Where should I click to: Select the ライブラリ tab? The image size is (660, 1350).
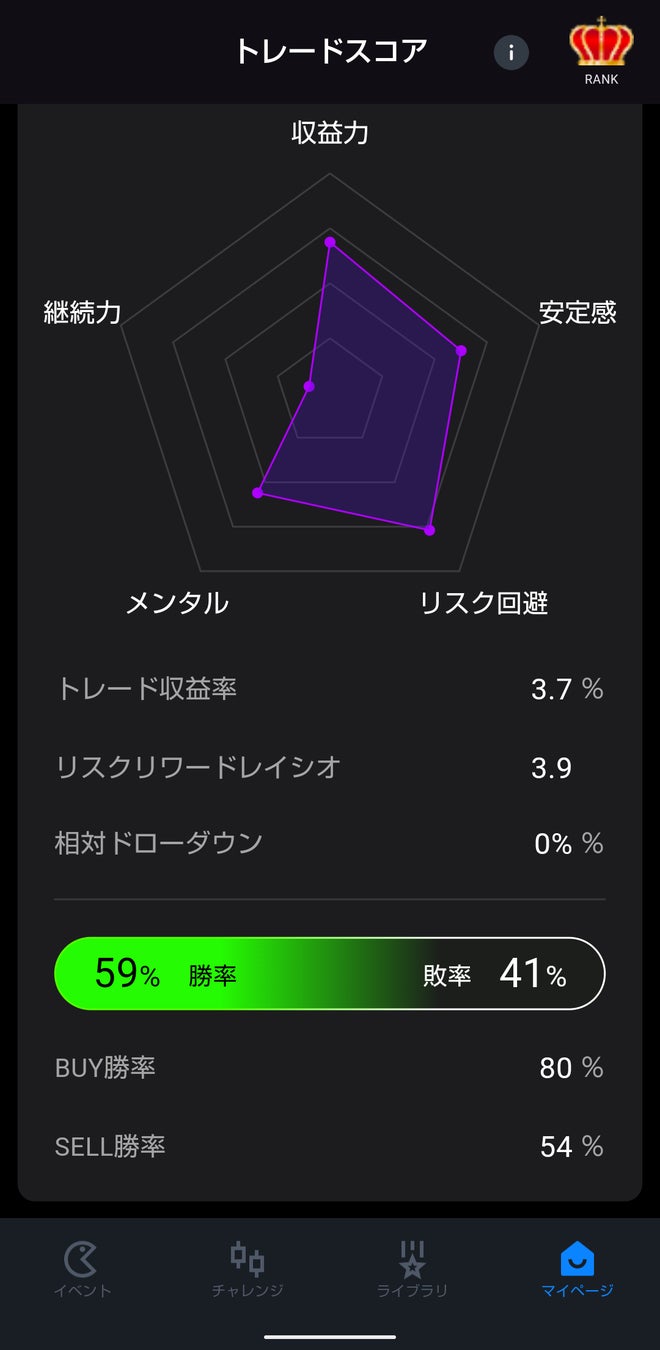[x=412, y=1269]
